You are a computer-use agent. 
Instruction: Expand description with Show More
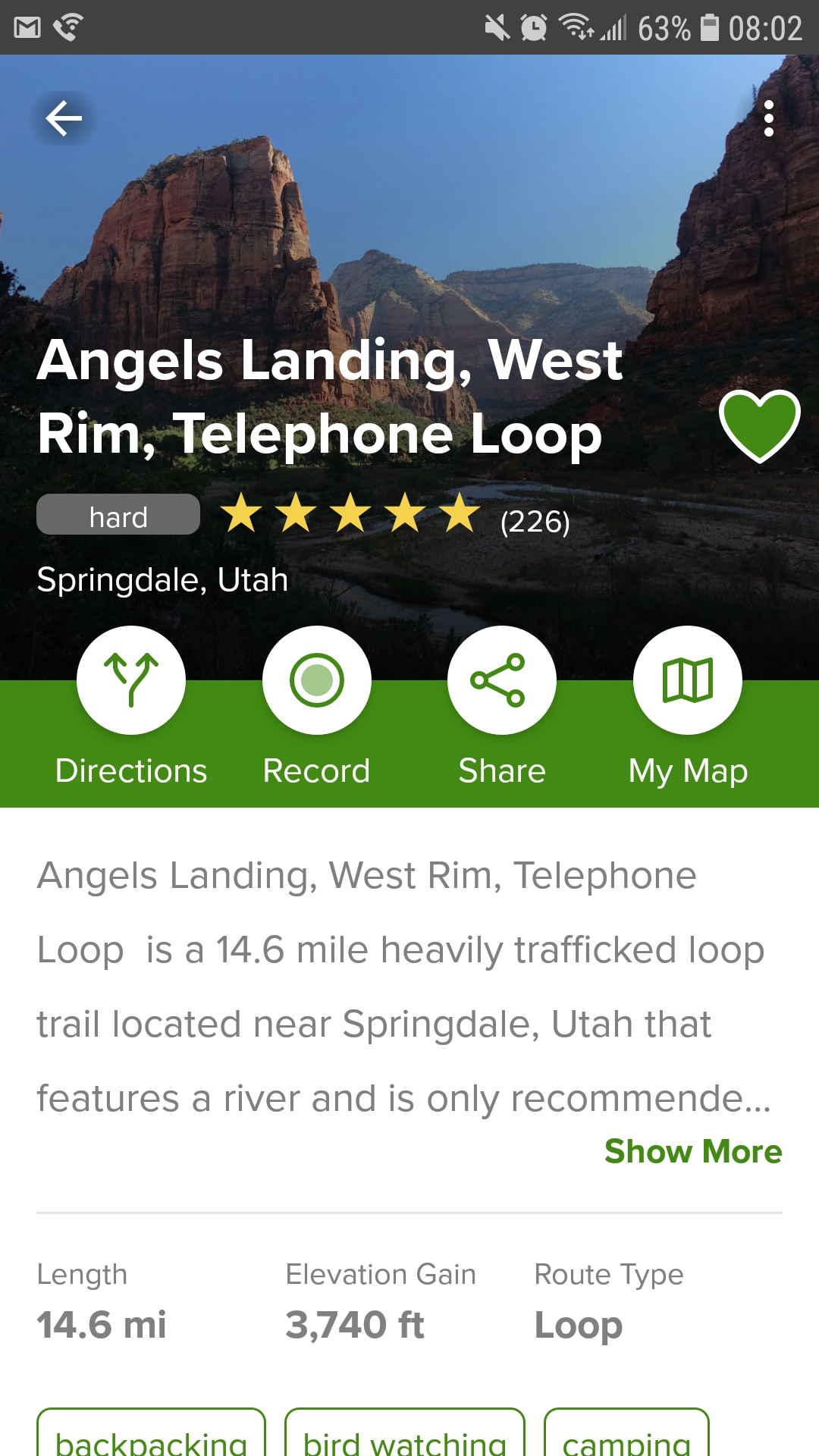pos(692,1151)
